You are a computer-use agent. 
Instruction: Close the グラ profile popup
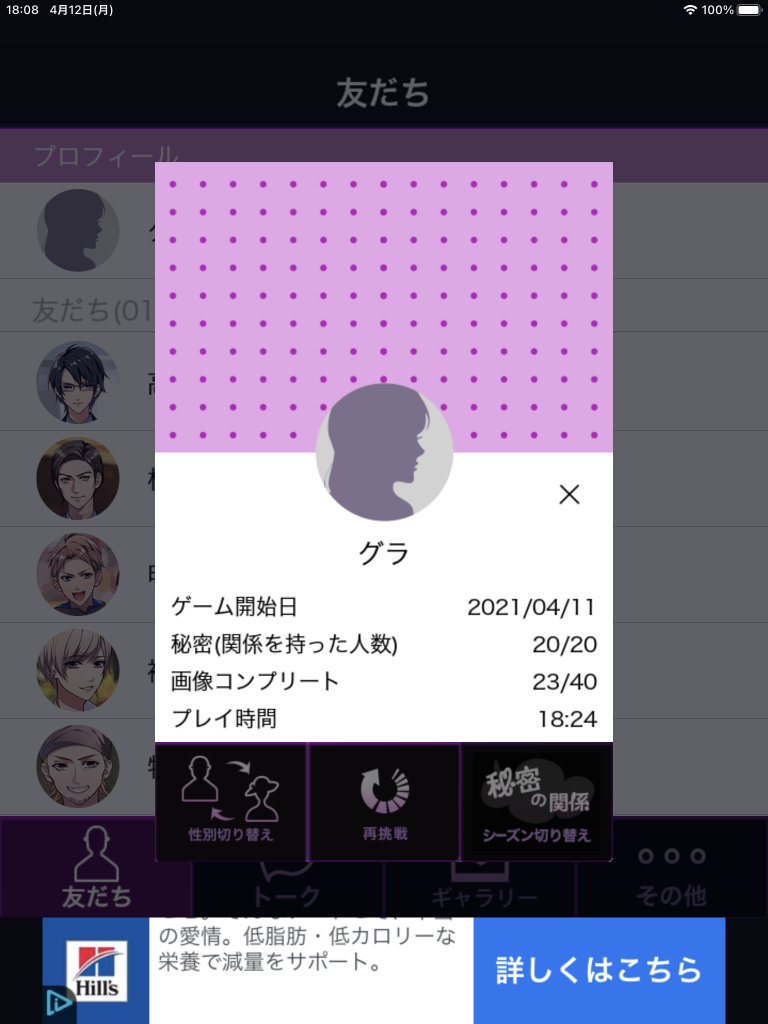(x=569, y=494)
